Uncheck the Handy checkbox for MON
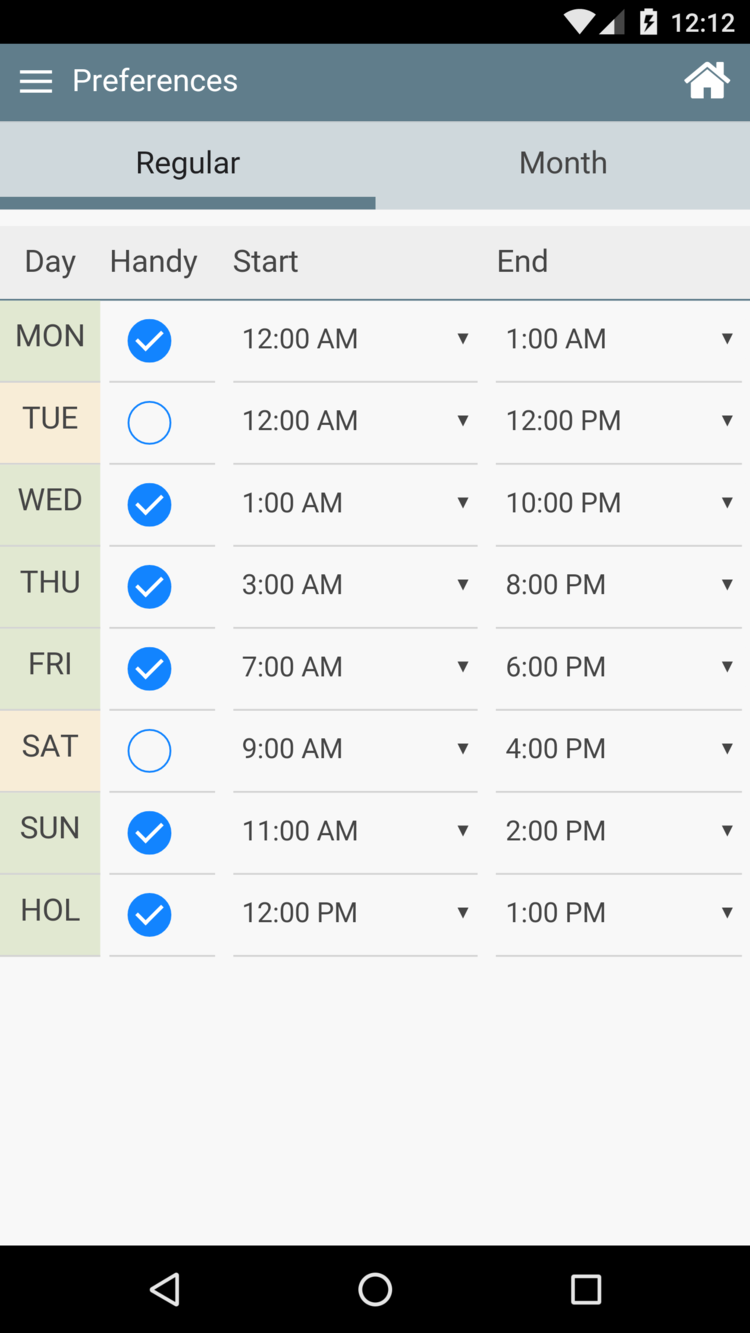 coord(149,341)
